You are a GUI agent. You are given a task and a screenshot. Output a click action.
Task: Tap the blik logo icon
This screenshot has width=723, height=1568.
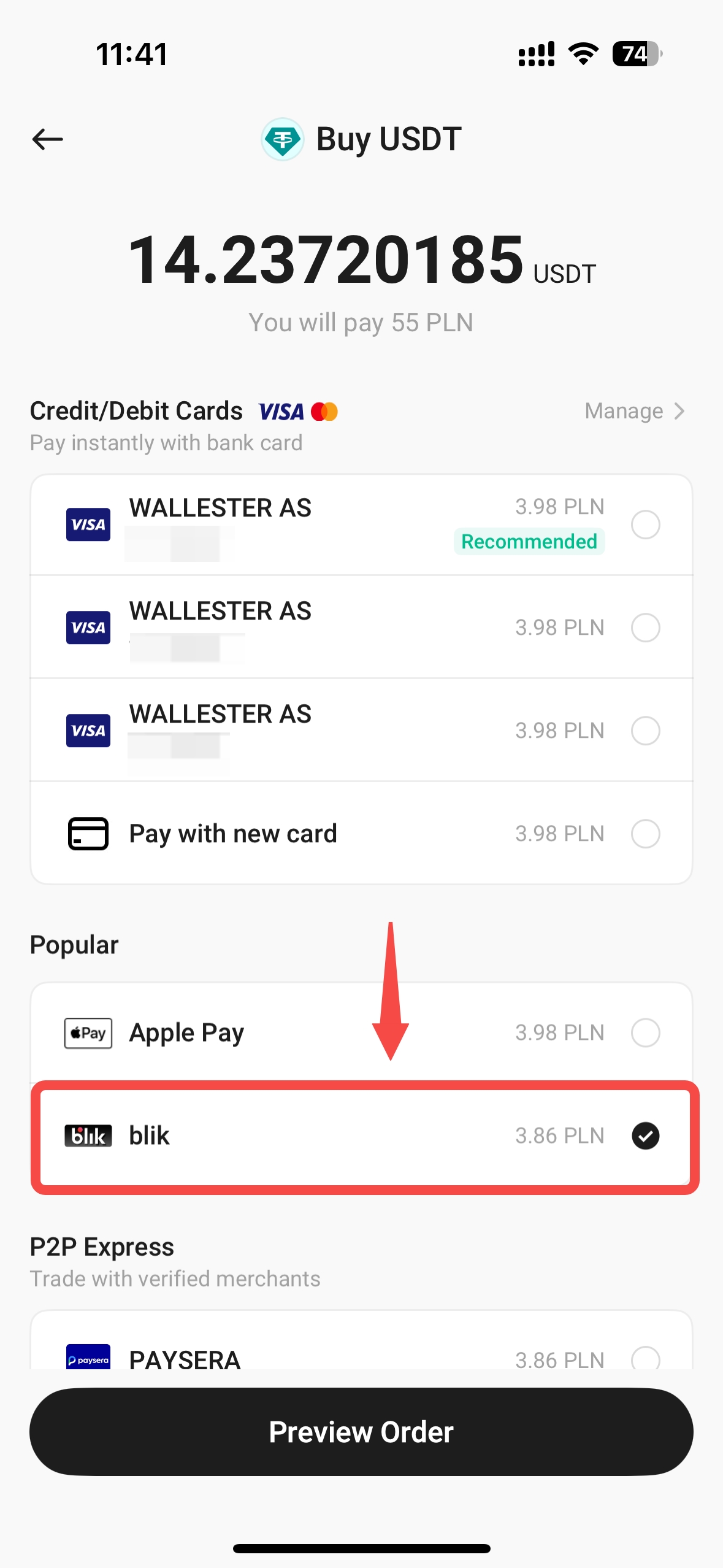pos(88,1136)
